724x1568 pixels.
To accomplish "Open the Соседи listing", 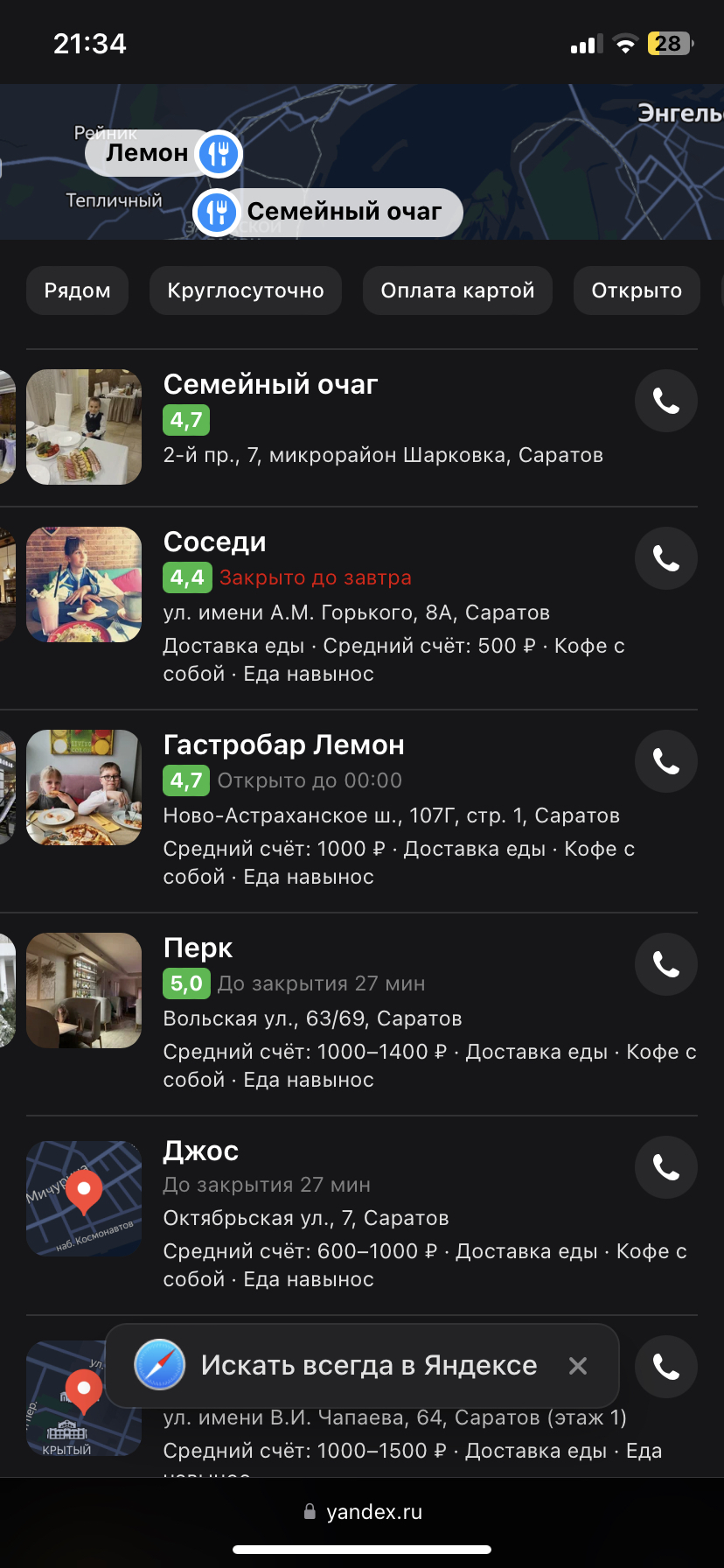I will pos(215,542).
